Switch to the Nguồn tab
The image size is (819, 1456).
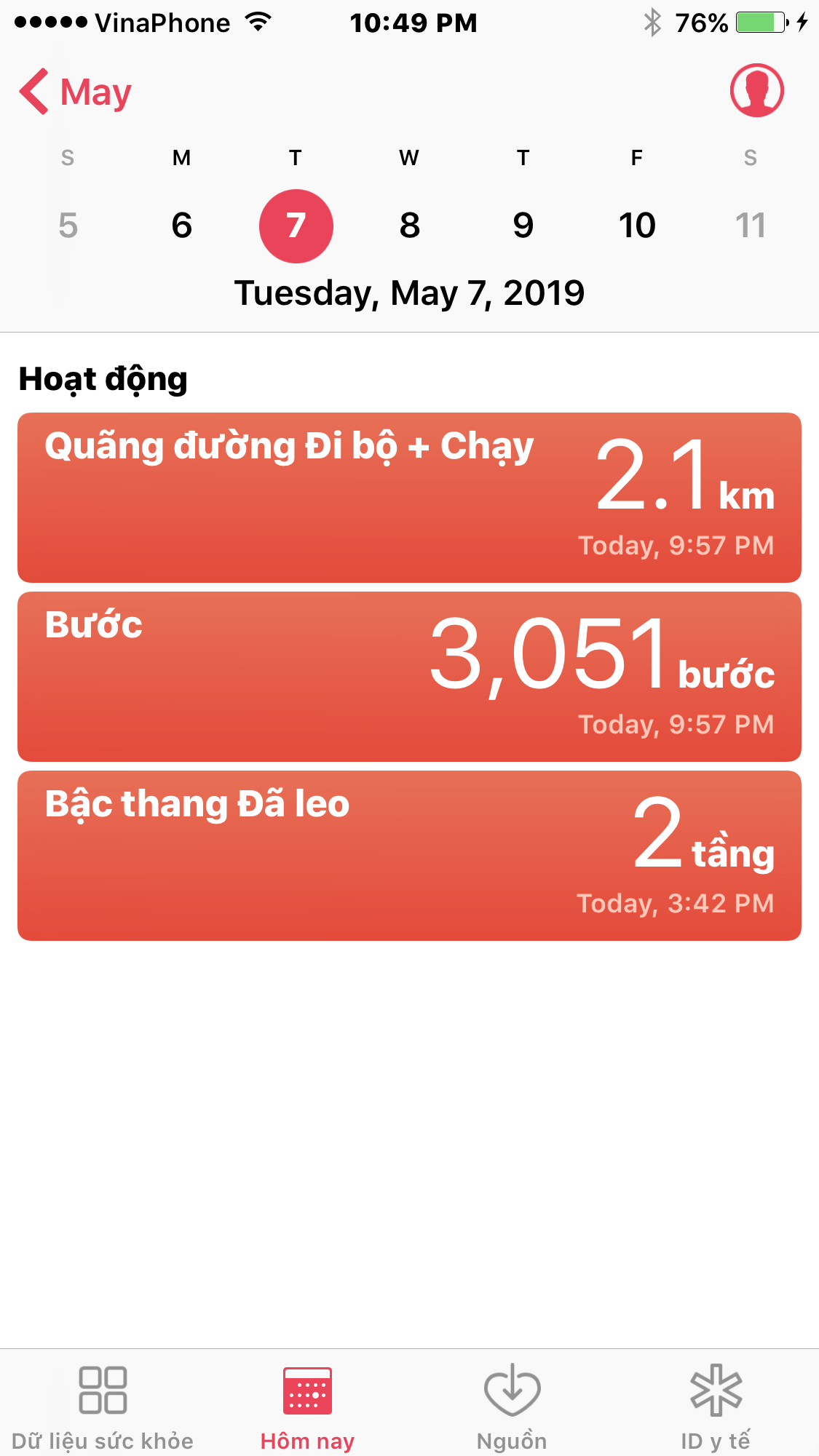pos(512,1408)
